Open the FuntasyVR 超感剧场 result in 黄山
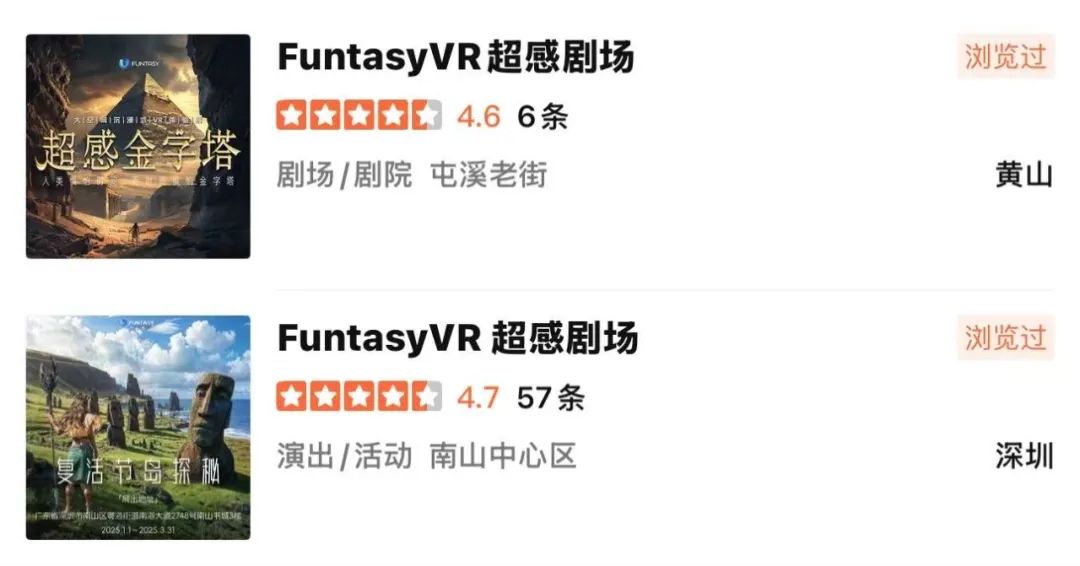 click(455, 58)
